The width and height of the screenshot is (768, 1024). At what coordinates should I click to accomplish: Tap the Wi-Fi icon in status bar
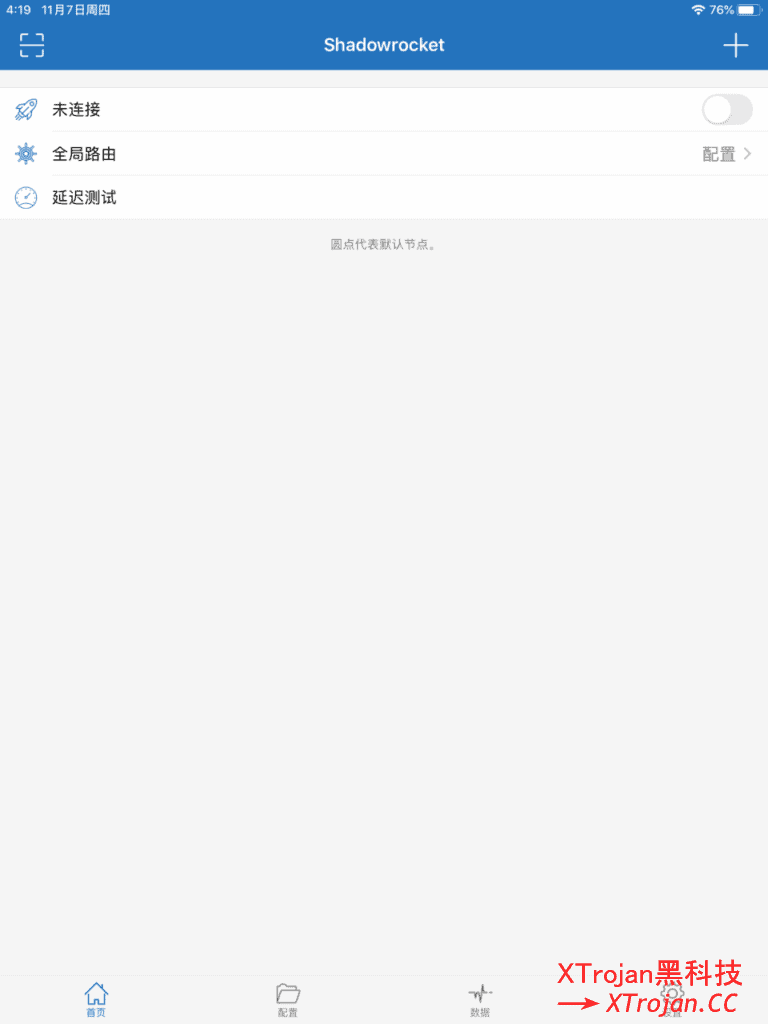[x=697, y=9]
